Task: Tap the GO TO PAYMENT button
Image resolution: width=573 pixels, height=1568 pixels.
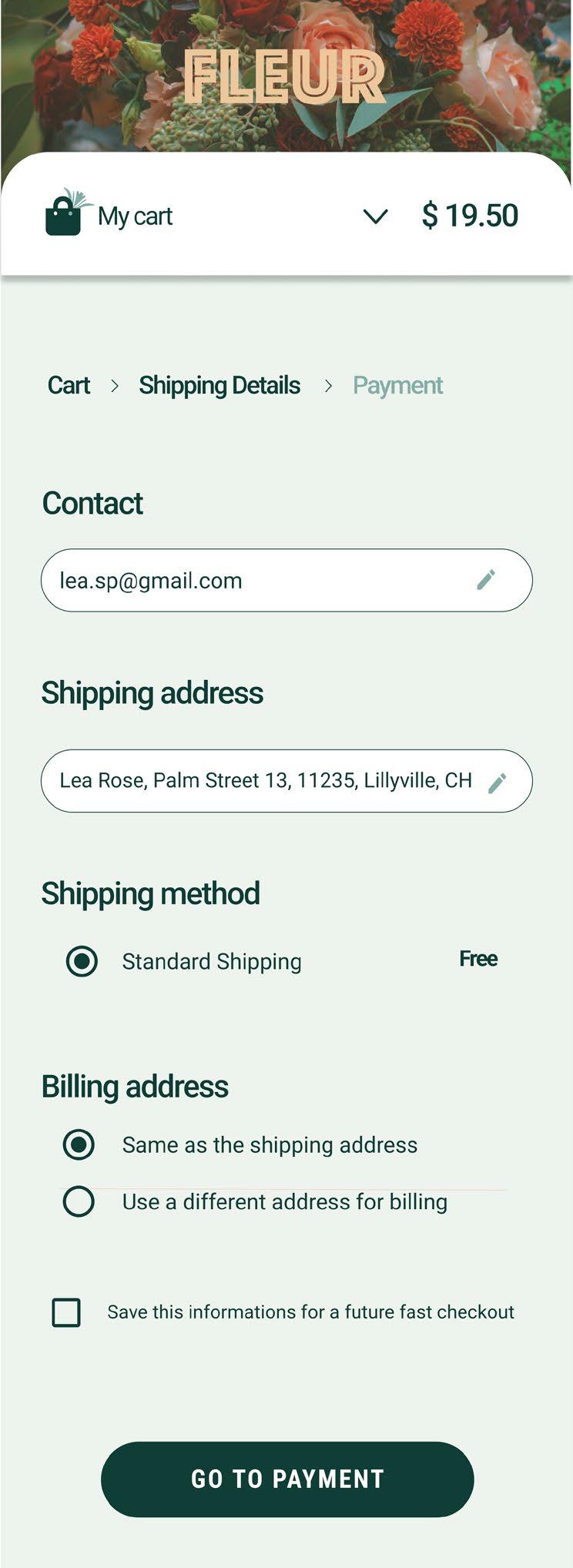Action: pos(286,1479)
